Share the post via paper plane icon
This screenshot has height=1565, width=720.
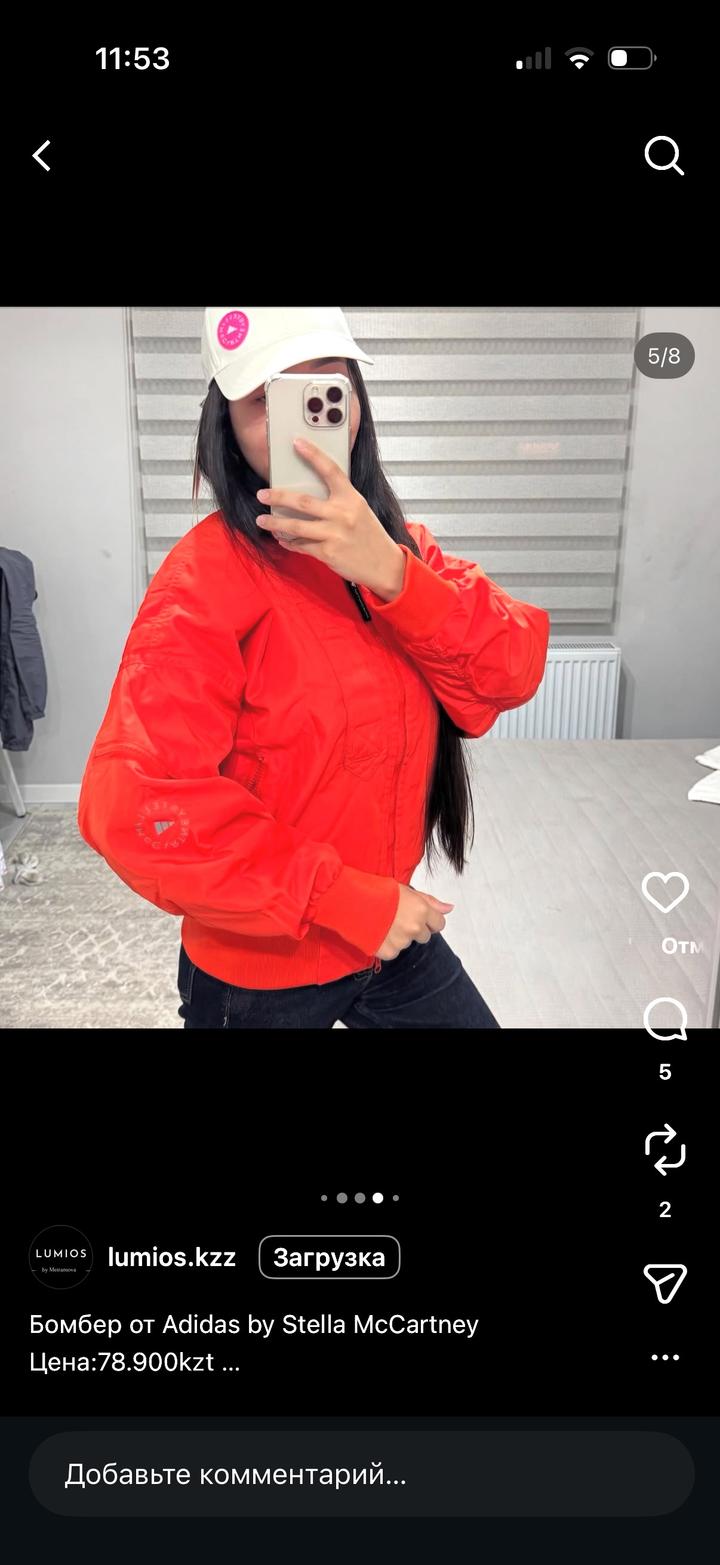(x=665, y=1283)
